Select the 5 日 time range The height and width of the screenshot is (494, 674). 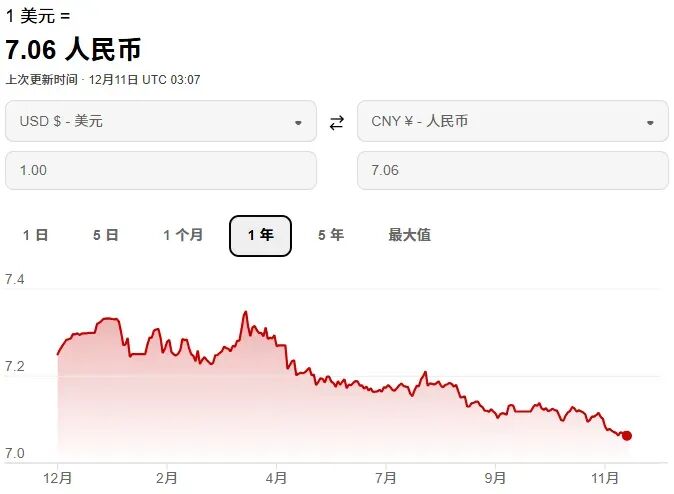[x=105, y=235]
